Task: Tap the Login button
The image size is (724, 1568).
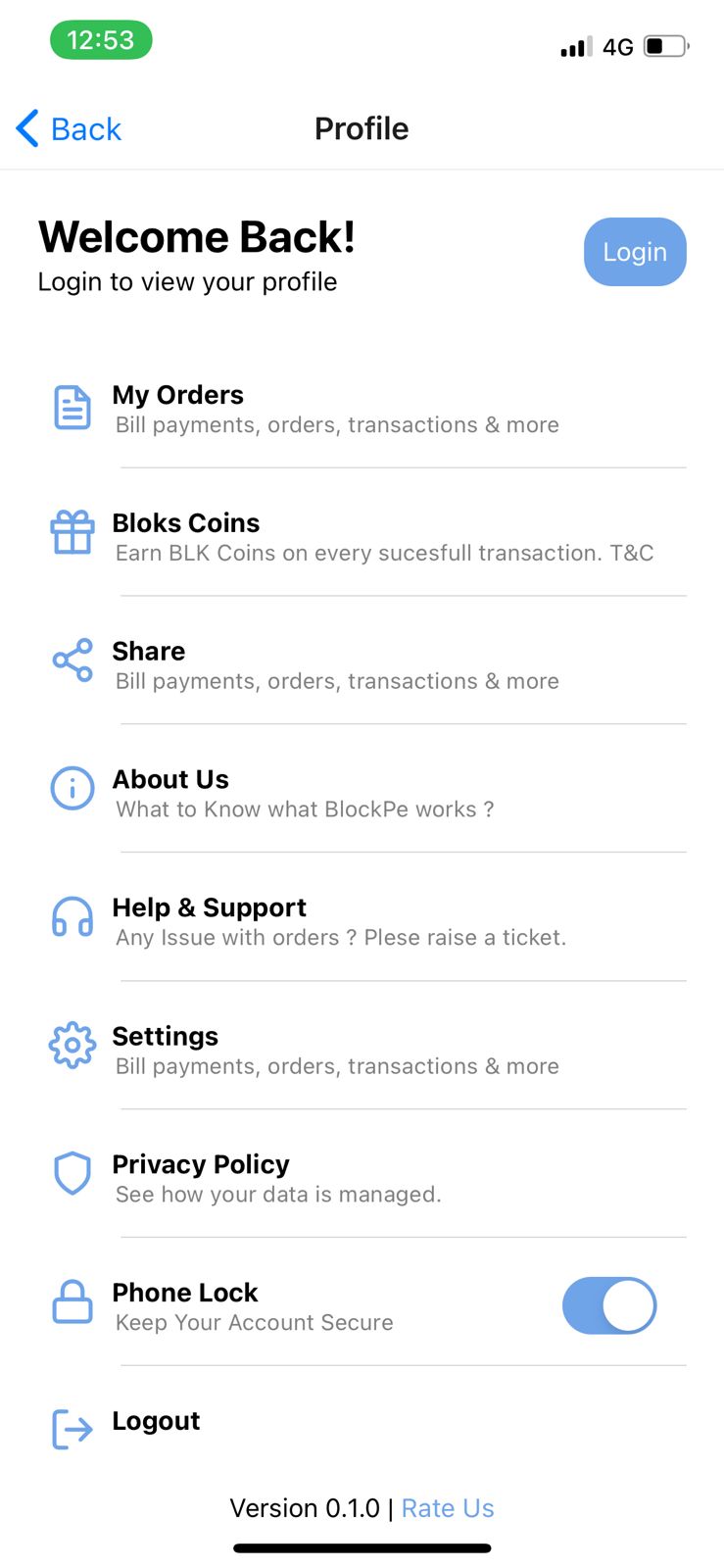Action: coord(635,252)
